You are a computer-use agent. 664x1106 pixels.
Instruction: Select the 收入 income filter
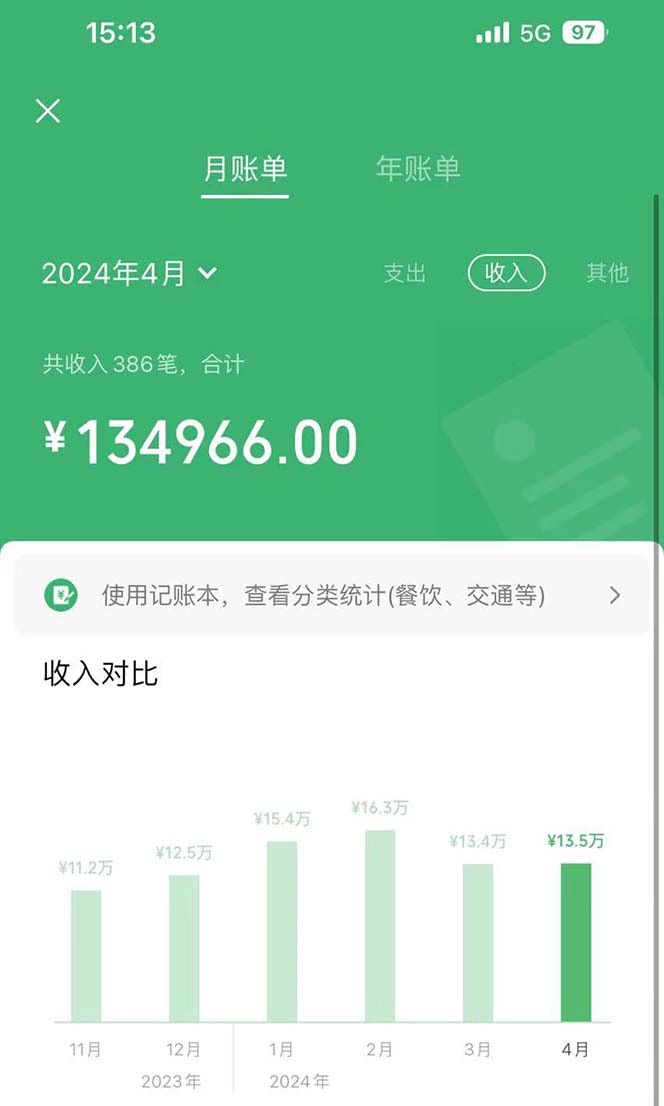[506, 273]
